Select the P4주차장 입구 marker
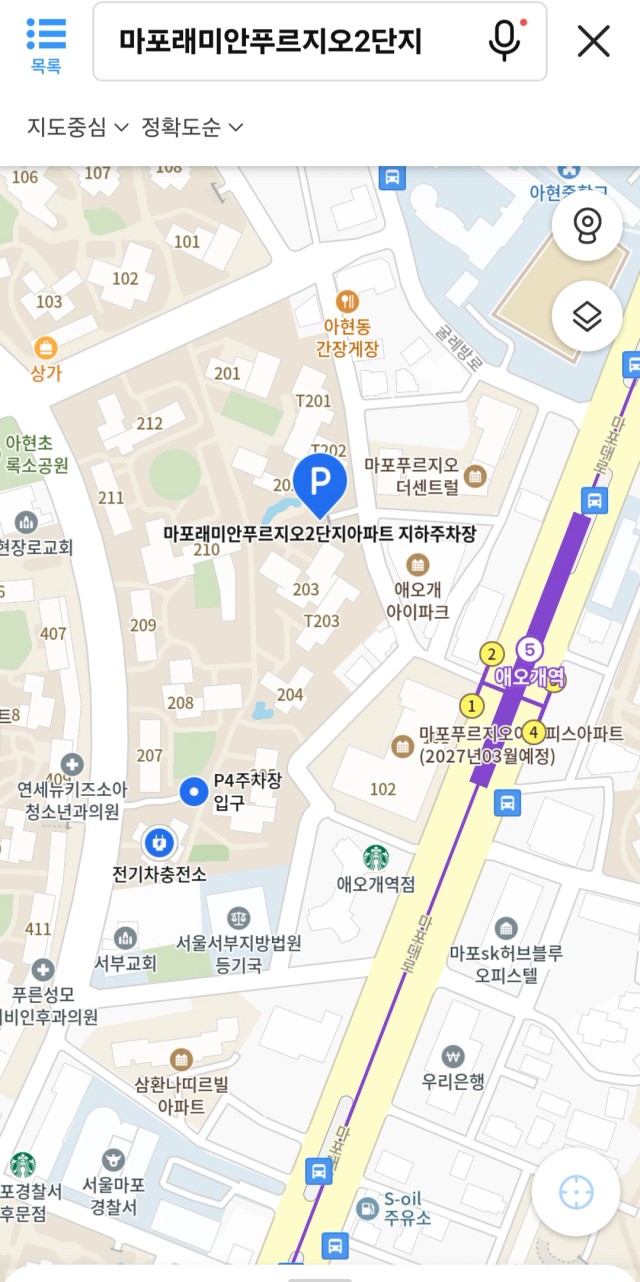Image resolution: width=640 pixels, height=1282 pixels. point(194,792)
